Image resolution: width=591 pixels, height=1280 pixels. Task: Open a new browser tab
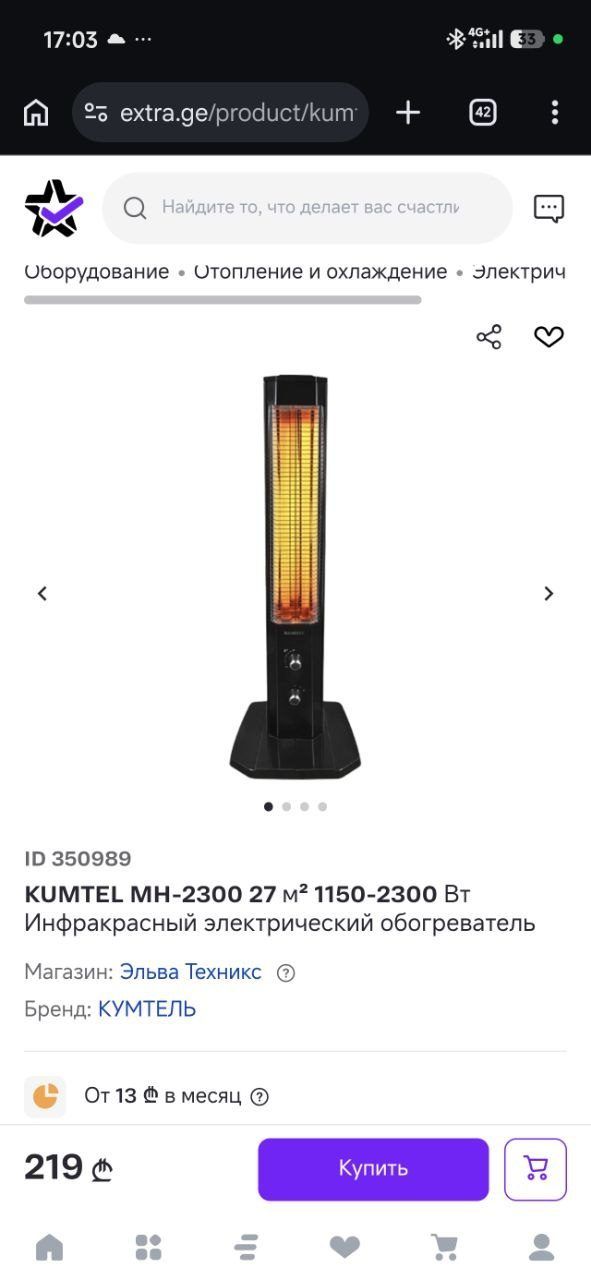coord(408,113)
